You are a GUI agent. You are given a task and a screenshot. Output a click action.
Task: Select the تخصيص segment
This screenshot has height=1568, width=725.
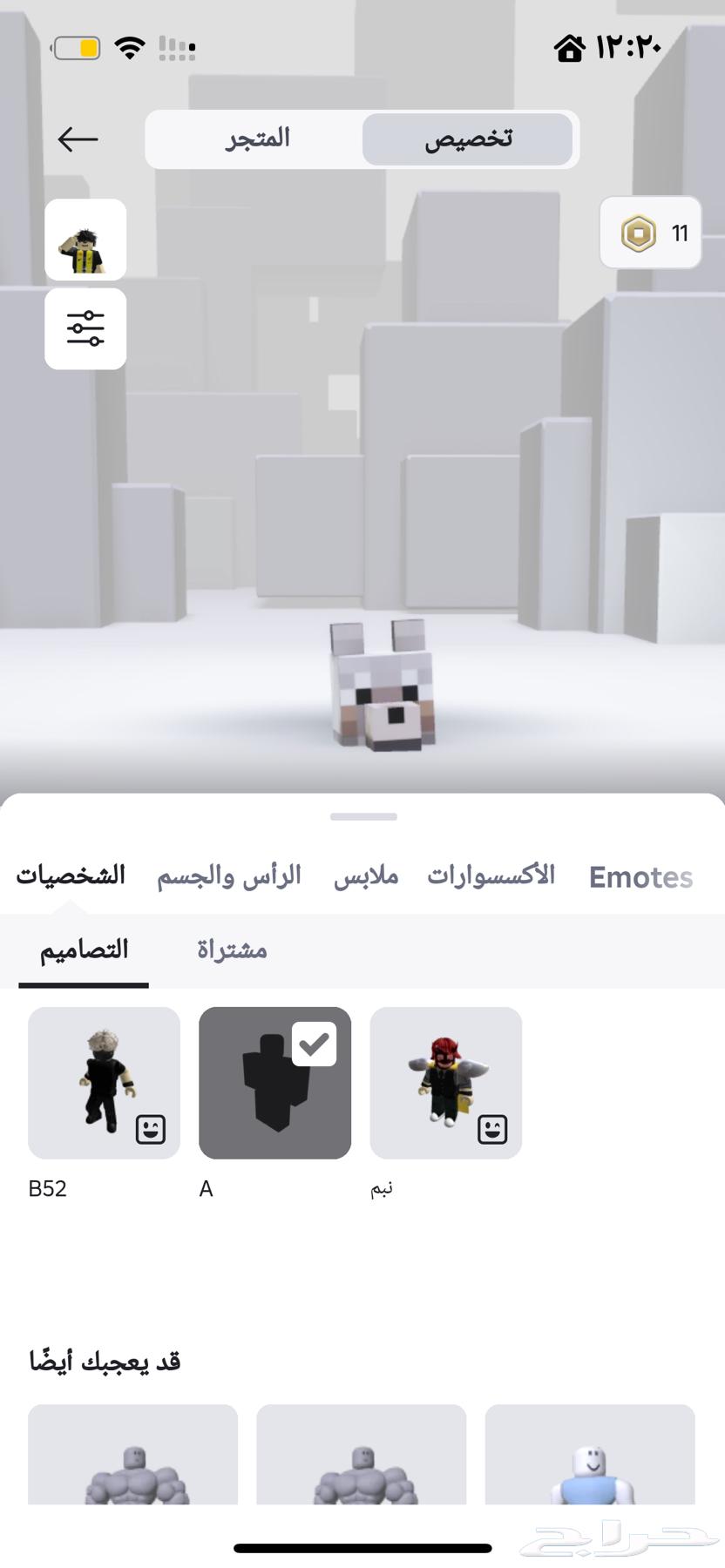click(x=468, y=139)
